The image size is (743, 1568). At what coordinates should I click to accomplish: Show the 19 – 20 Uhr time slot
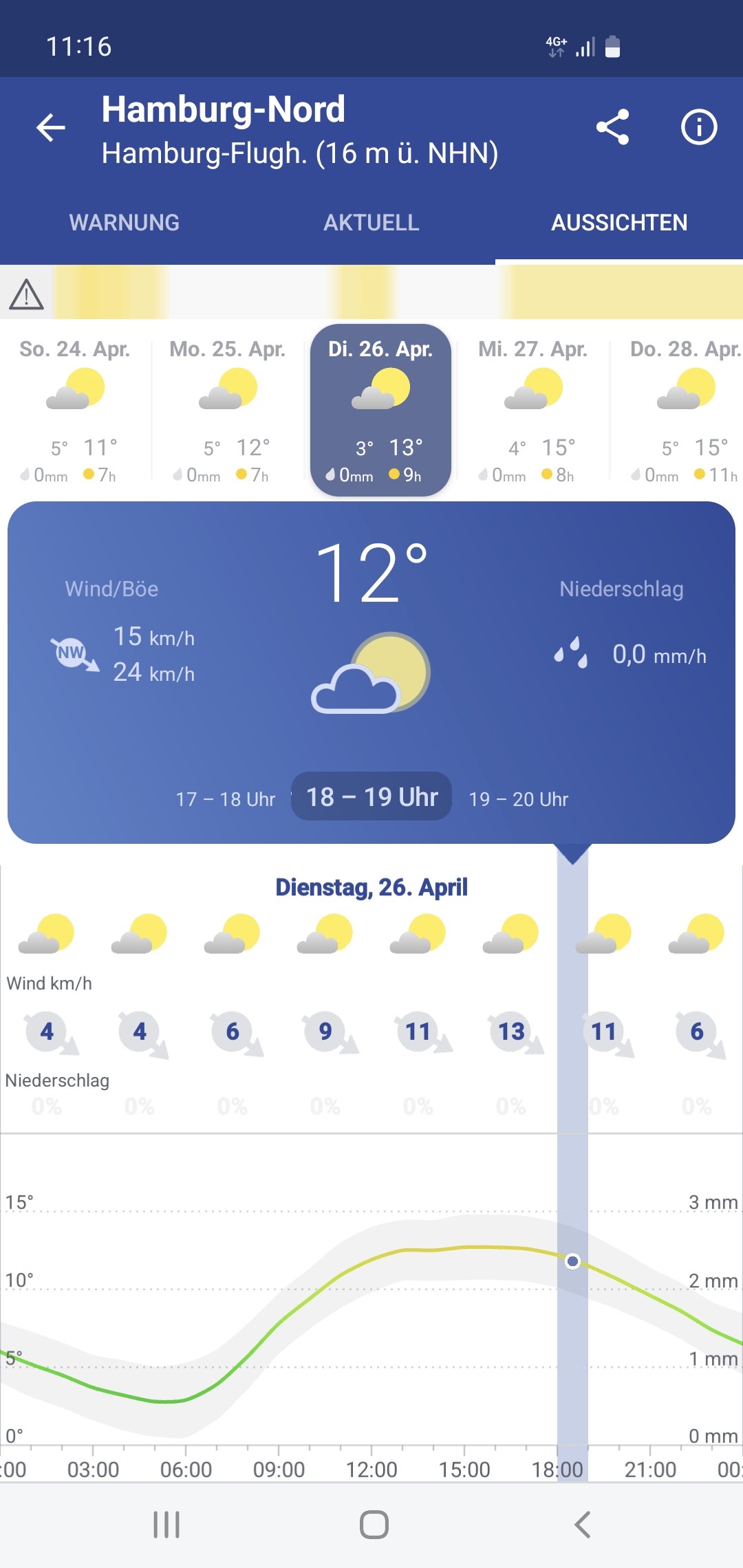(519, 799)
